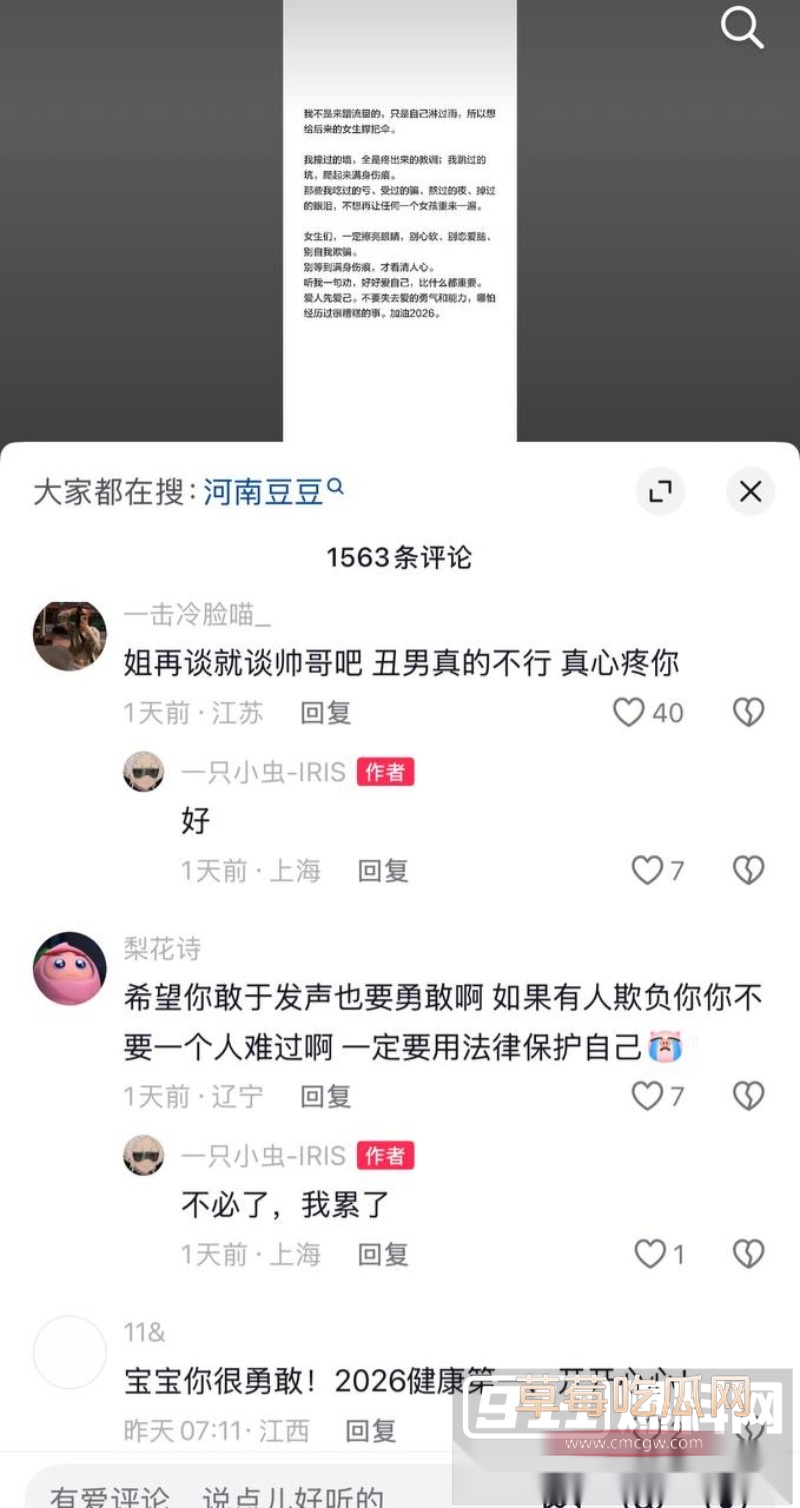
Task: Reply to the author's comment 不必了，我累了
Action: click(383, 1254)
